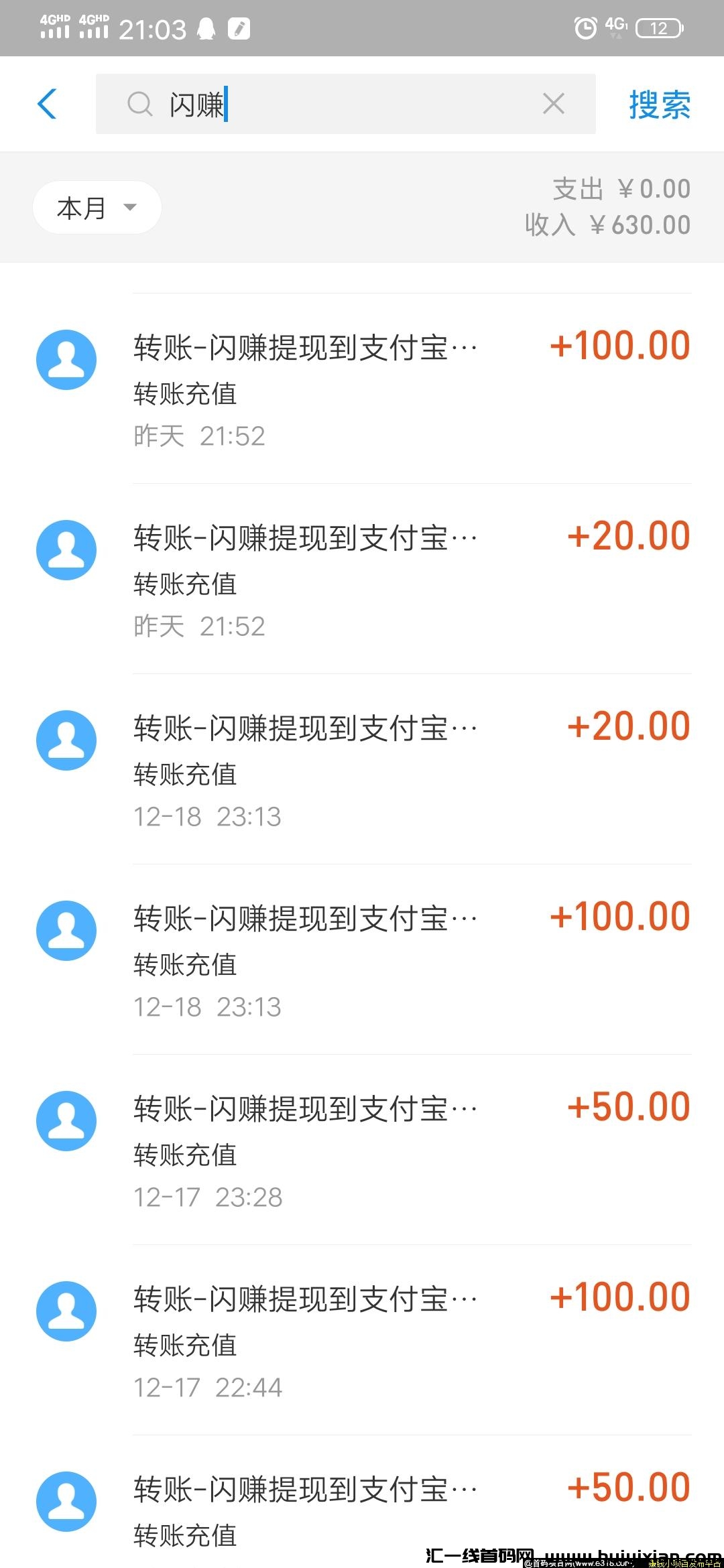The image size is (724, 1568).
Task: Select the avatar of the 12-17 +50.00 entry
Action: pyautogui.click(x=66, y=1120)
